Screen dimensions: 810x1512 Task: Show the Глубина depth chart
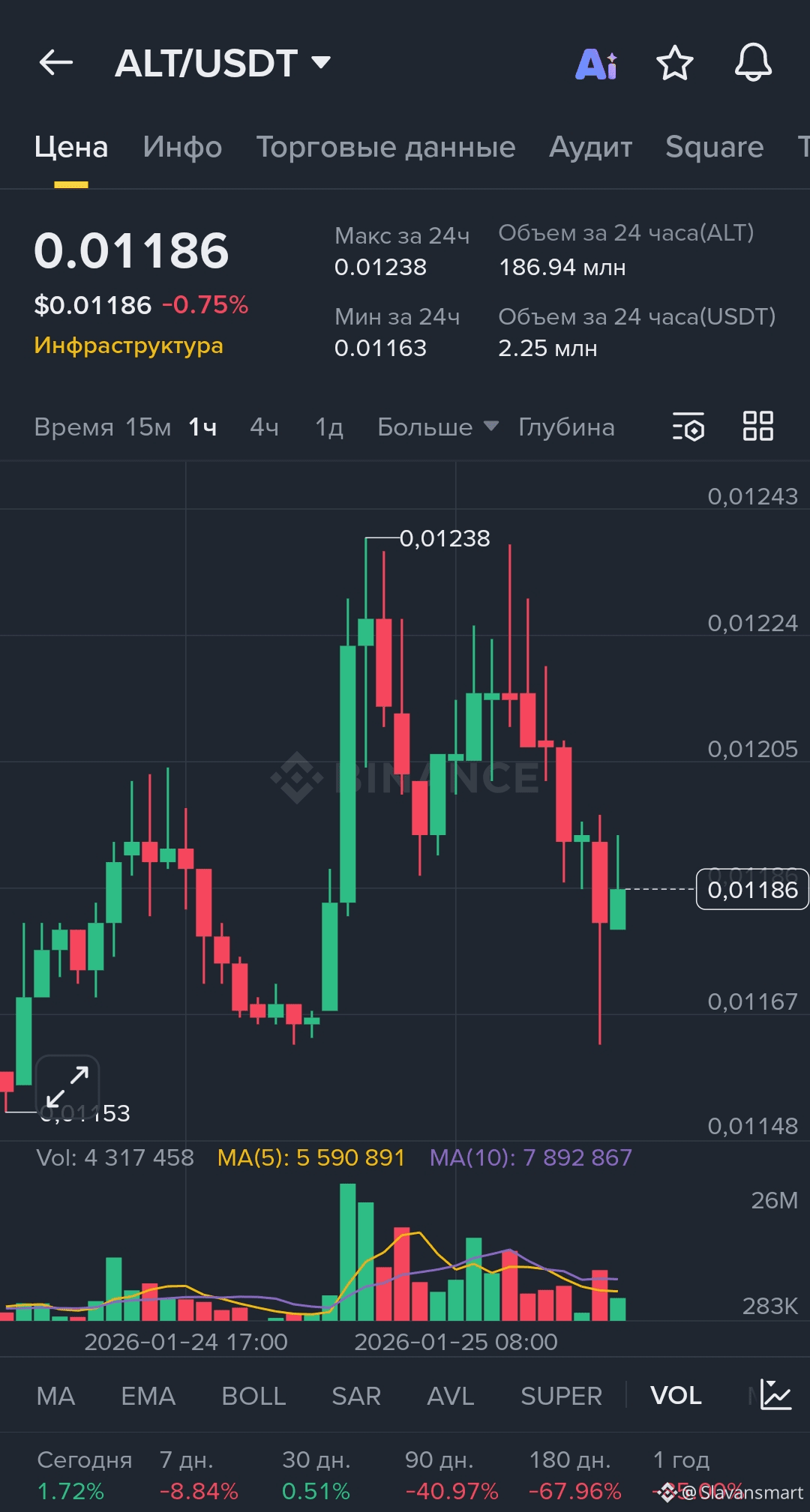(566, 427)
